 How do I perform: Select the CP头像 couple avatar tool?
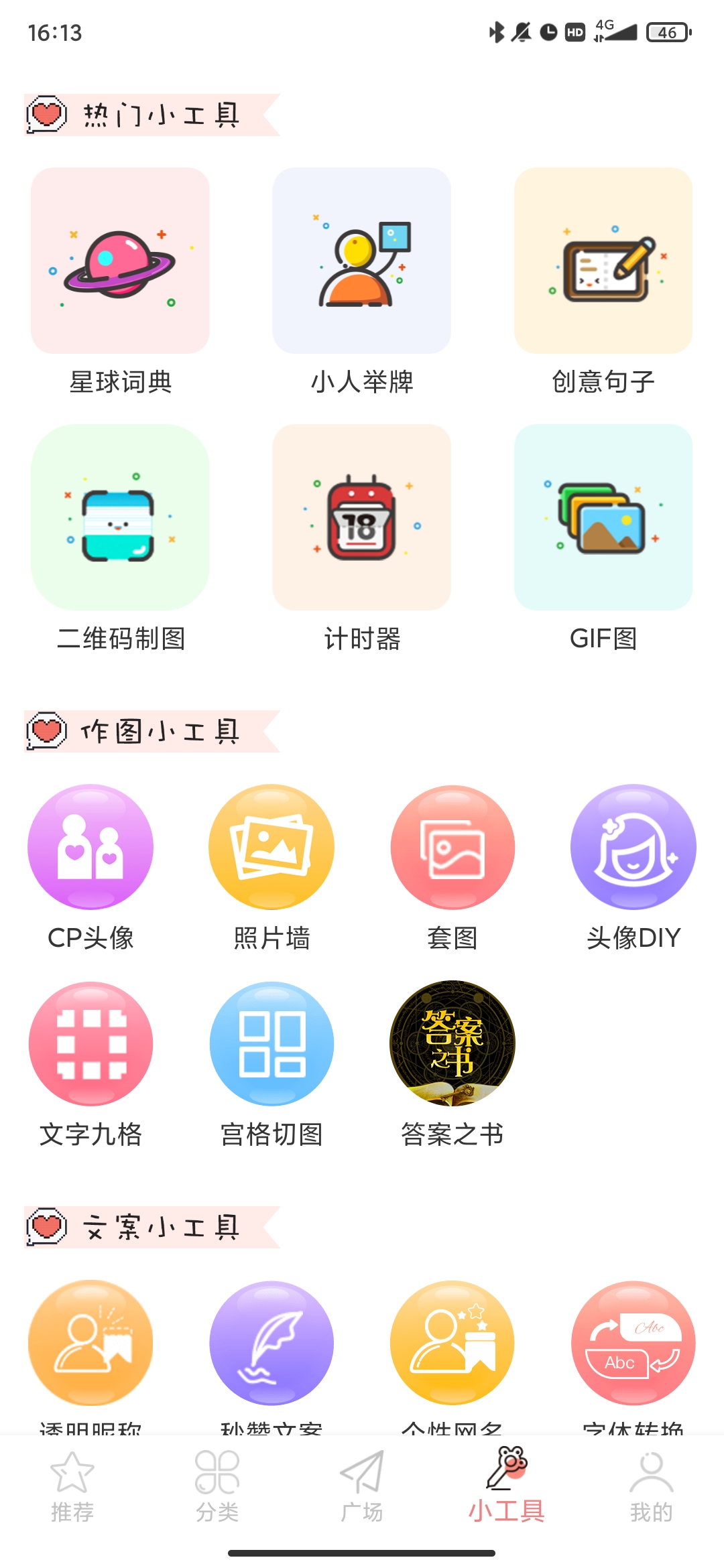click(90, 846)
